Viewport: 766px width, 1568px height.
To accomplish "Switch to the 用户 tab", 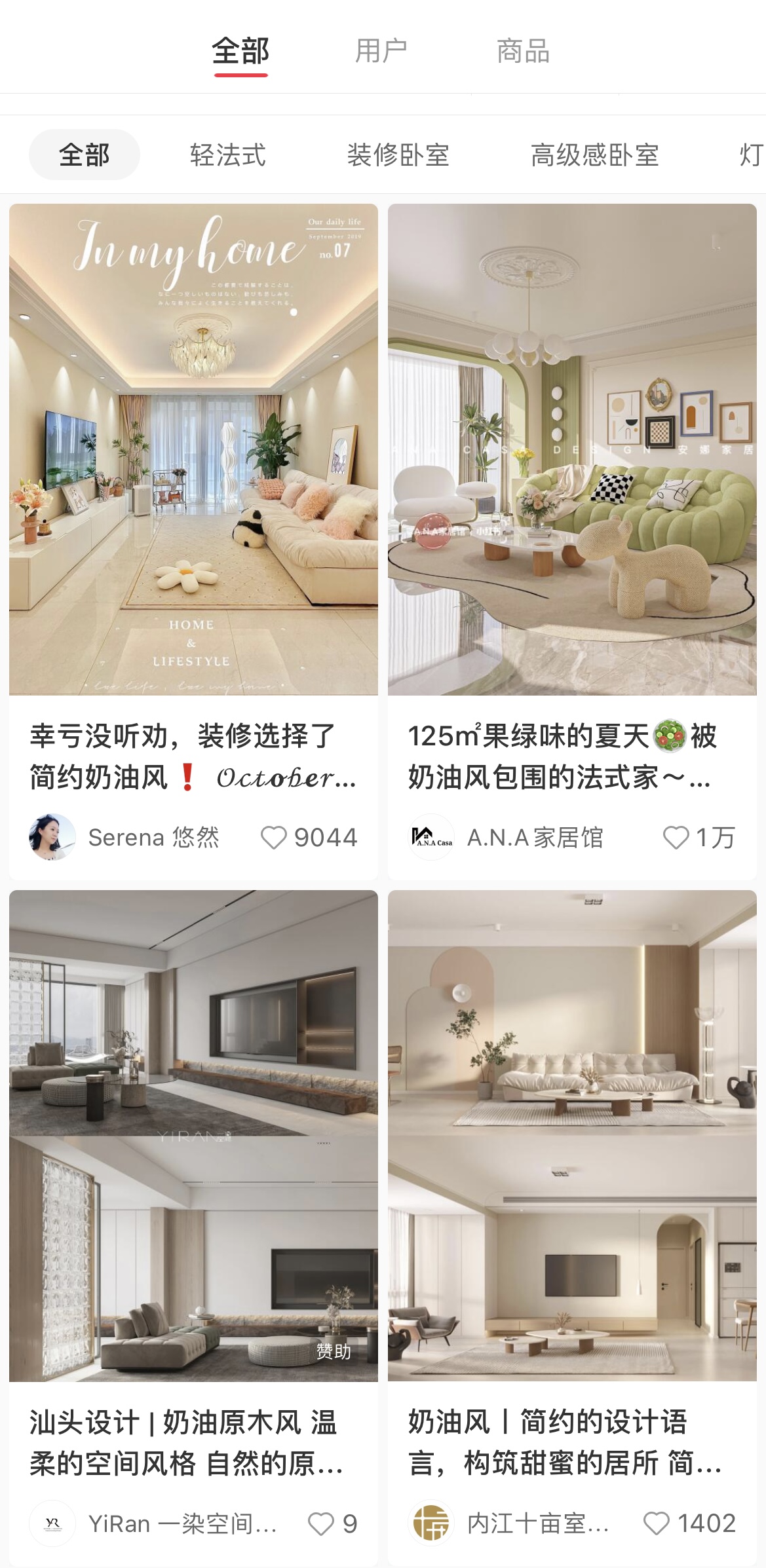I will [x=381, y=51].
